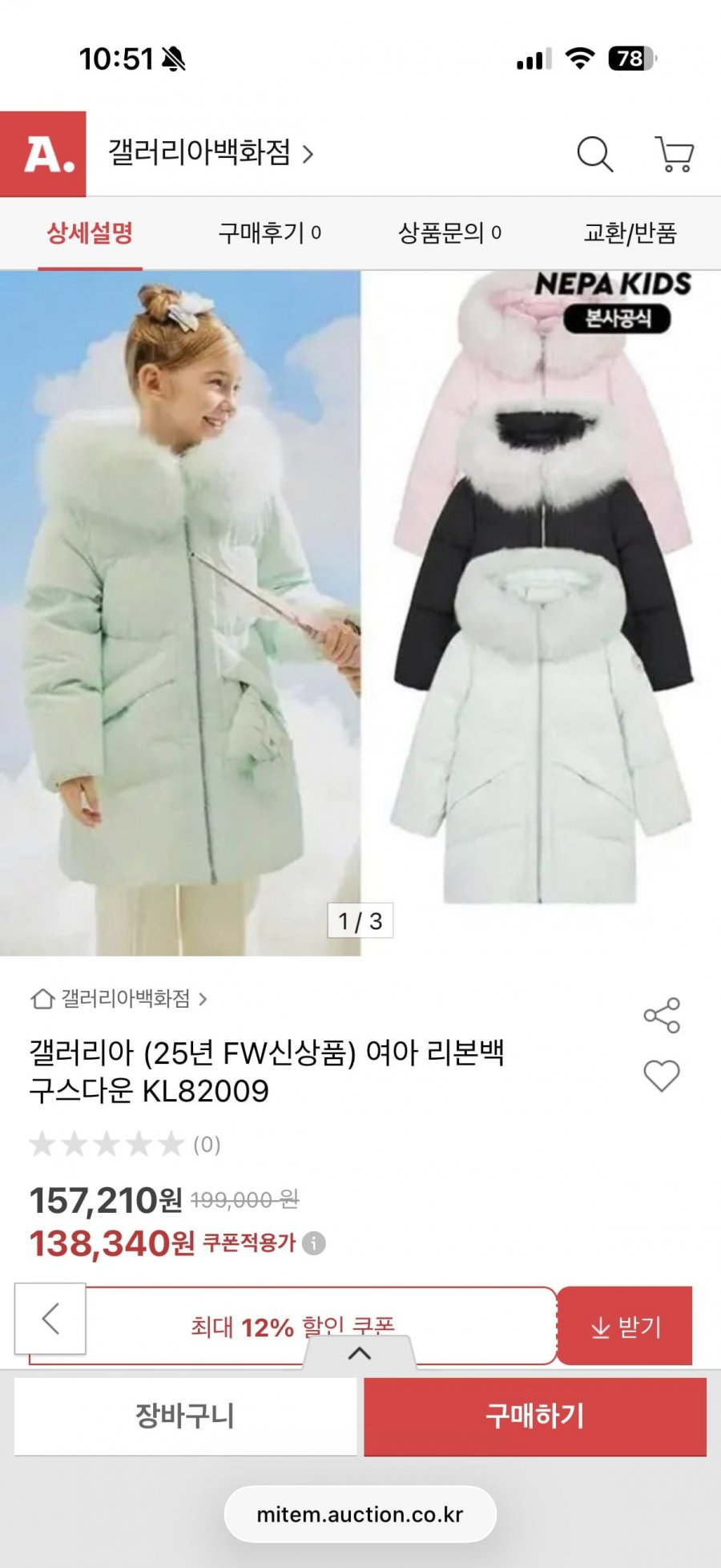Open the Auction home logo
721x1568 pixels.
[x=43, y=154]
